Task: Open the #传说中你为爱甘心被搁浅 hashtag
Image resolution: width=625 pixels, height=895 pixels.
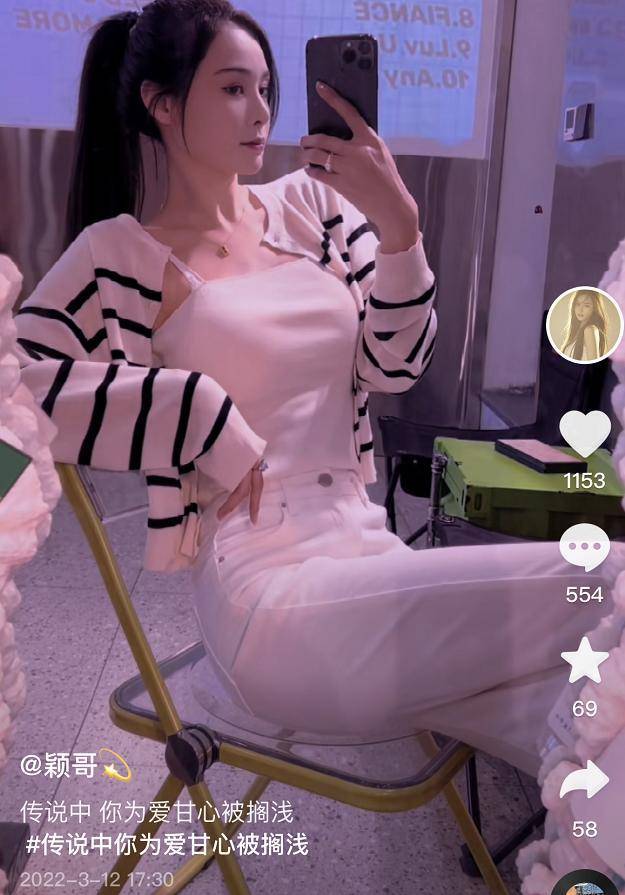Action: click(165, 843)
